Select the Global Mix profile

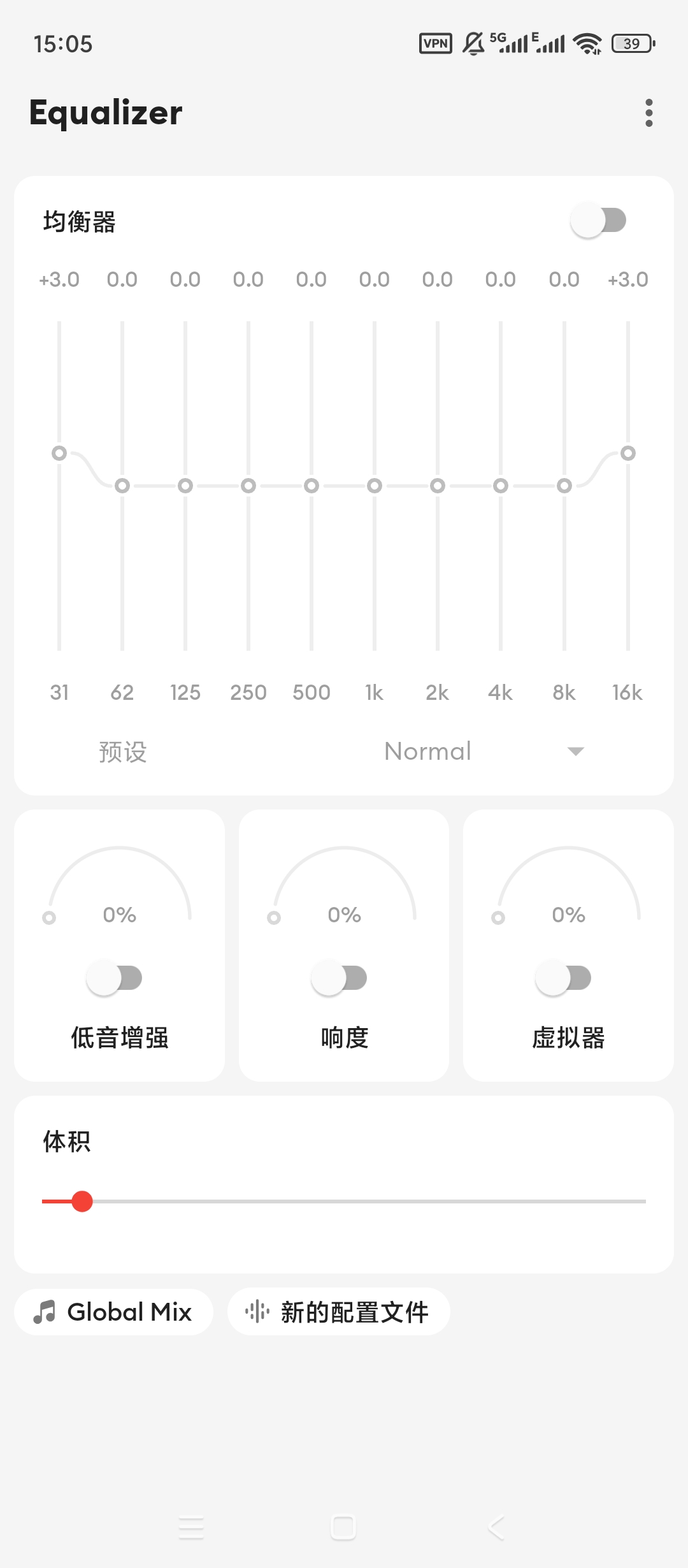point(114,1311)
